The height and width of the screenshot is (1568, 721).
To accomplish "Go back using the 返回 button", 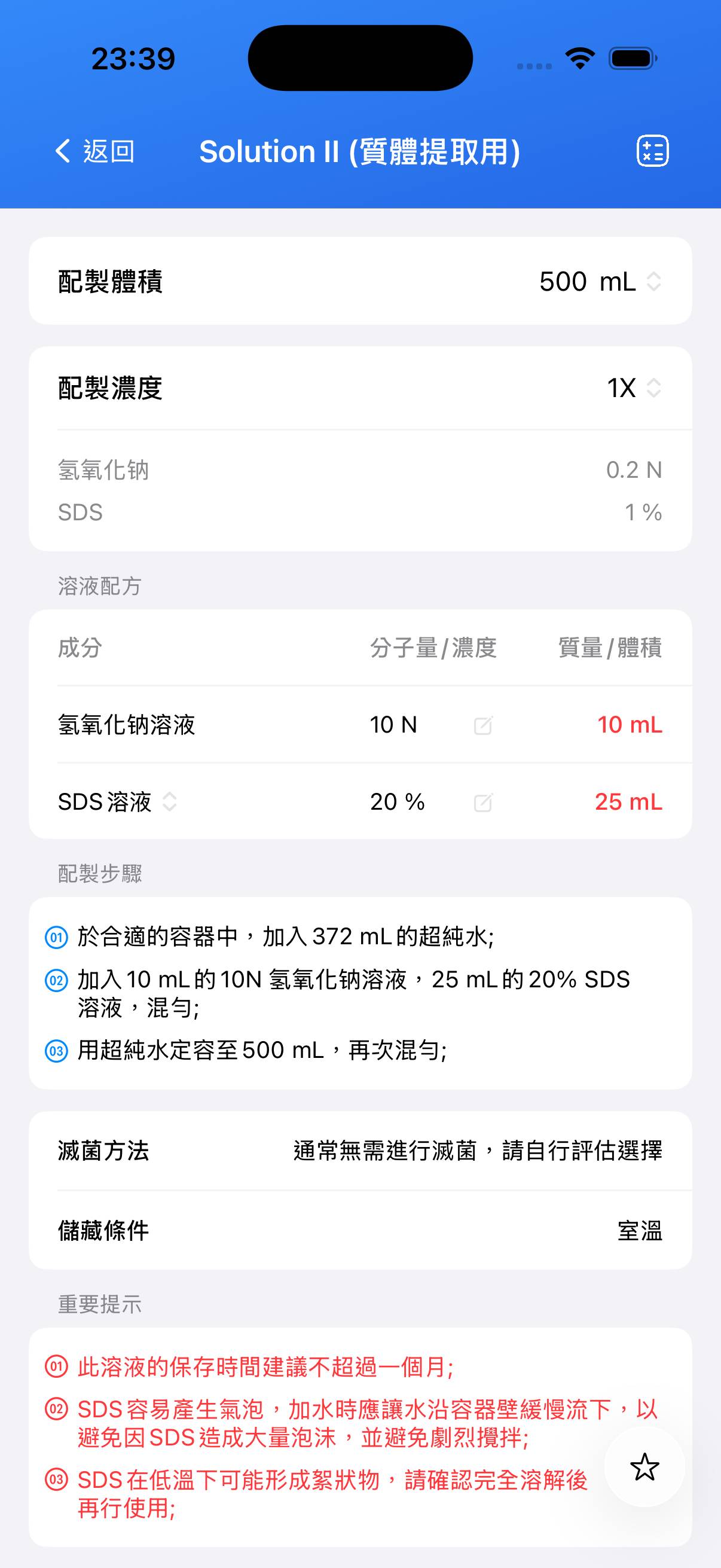I will tap(95, 151).
